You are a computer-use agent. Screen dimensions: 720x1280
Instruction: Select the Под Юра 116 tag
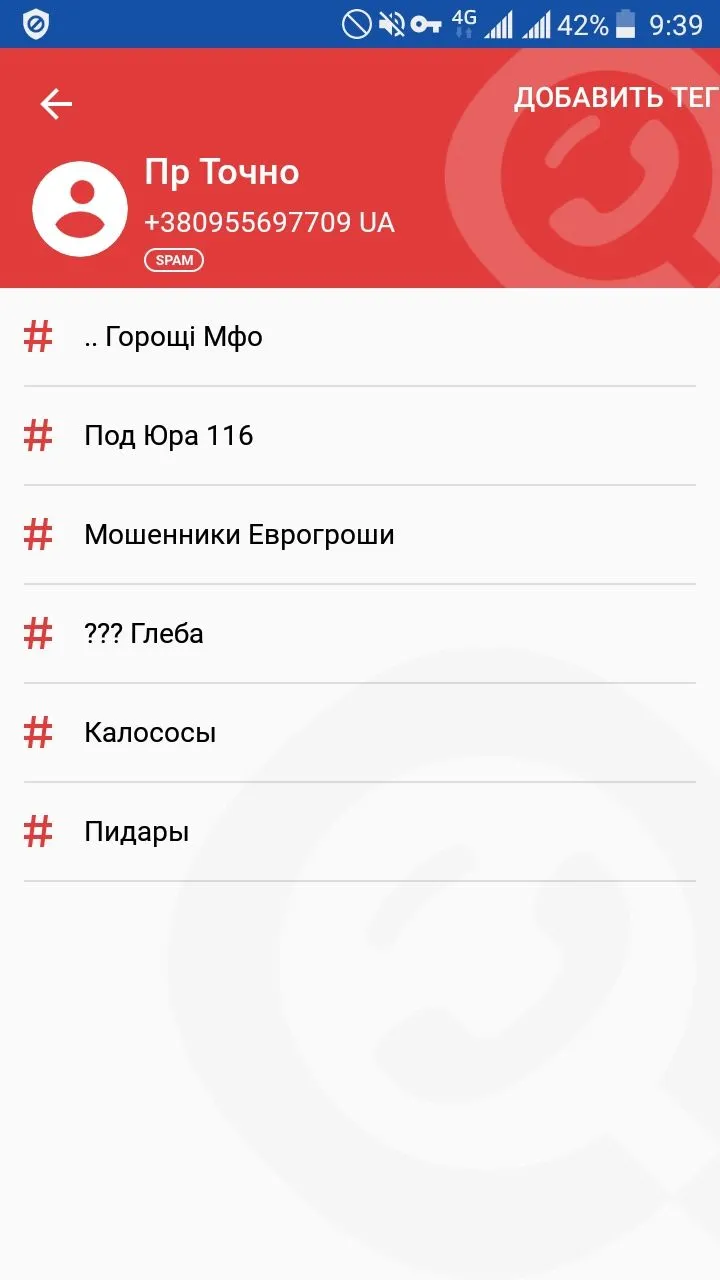(x=168, y=436)
